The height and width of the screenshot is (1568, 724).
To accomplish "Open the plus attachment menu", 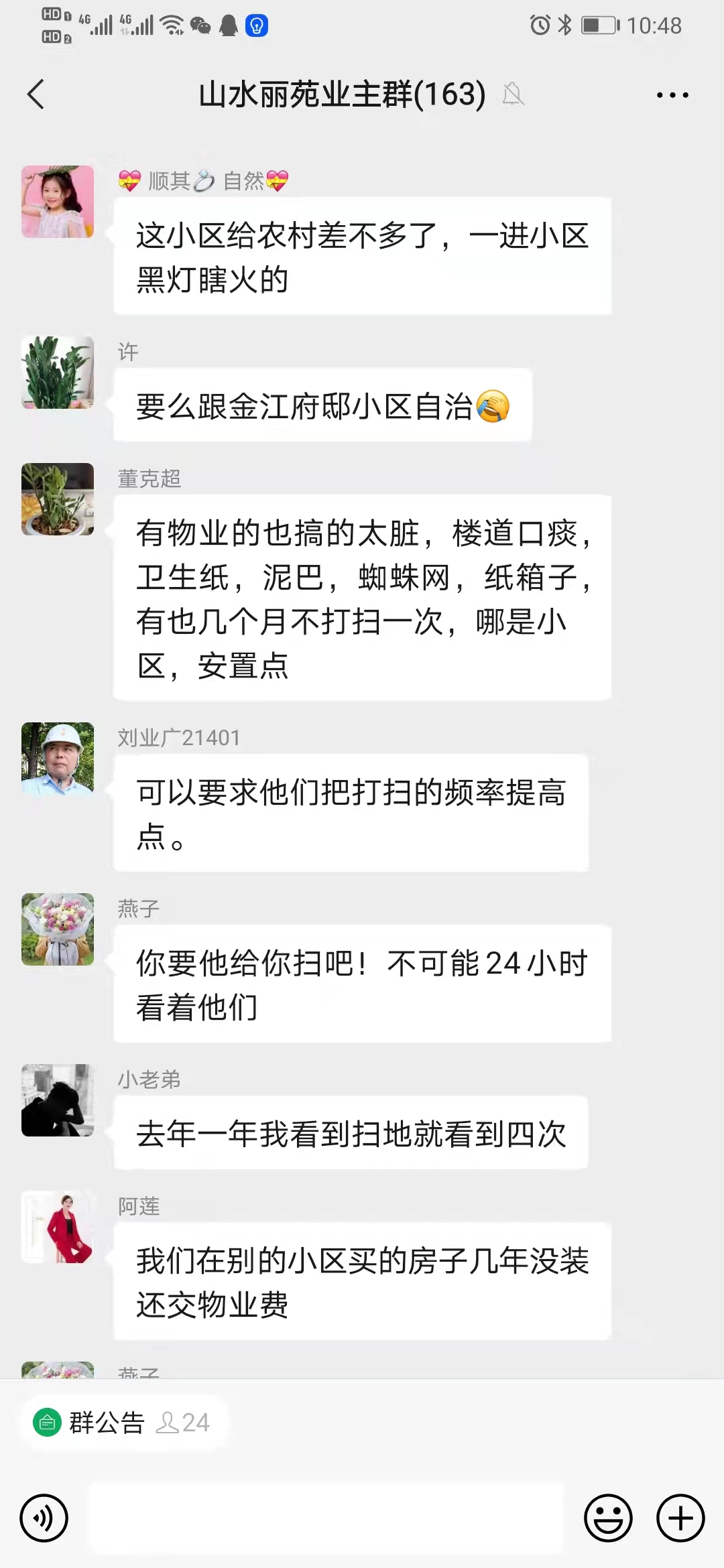I will click(x=680, y=1518).
